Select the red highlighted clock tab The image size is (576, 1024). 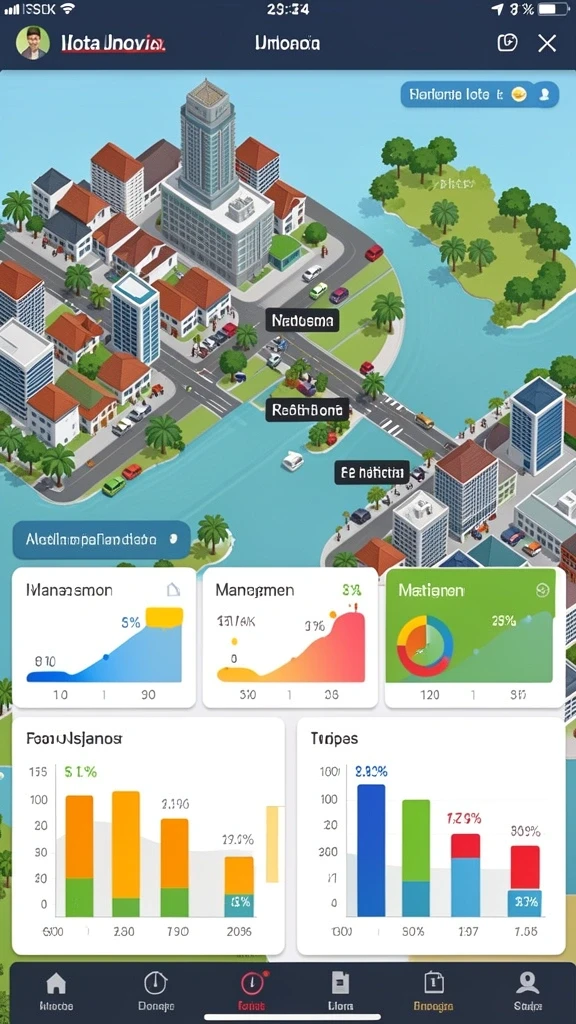pos(252,991)
